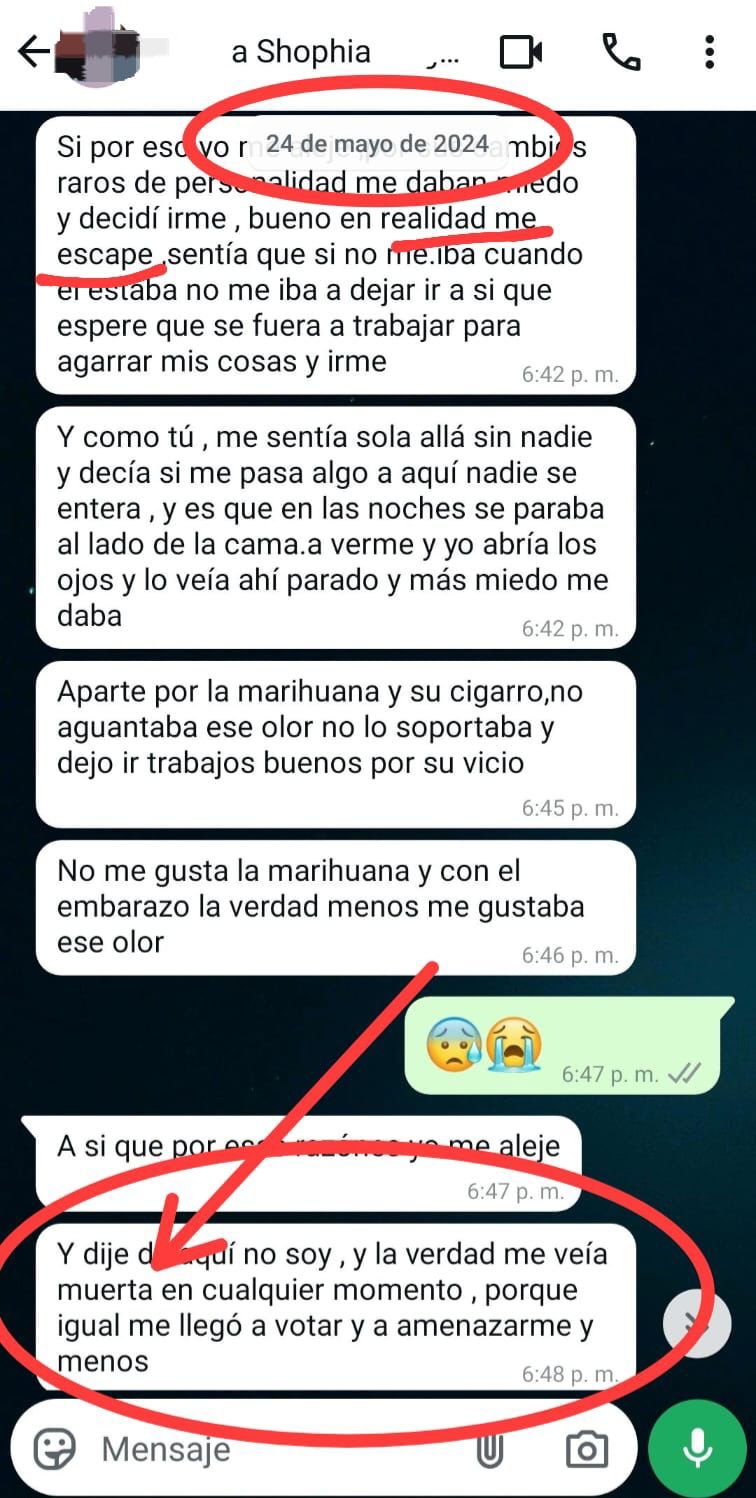Image resolution: width=756 pixels, height=1498 pixels.
Task: Open Shophia's contact info
Action: (x=300, y=52)
